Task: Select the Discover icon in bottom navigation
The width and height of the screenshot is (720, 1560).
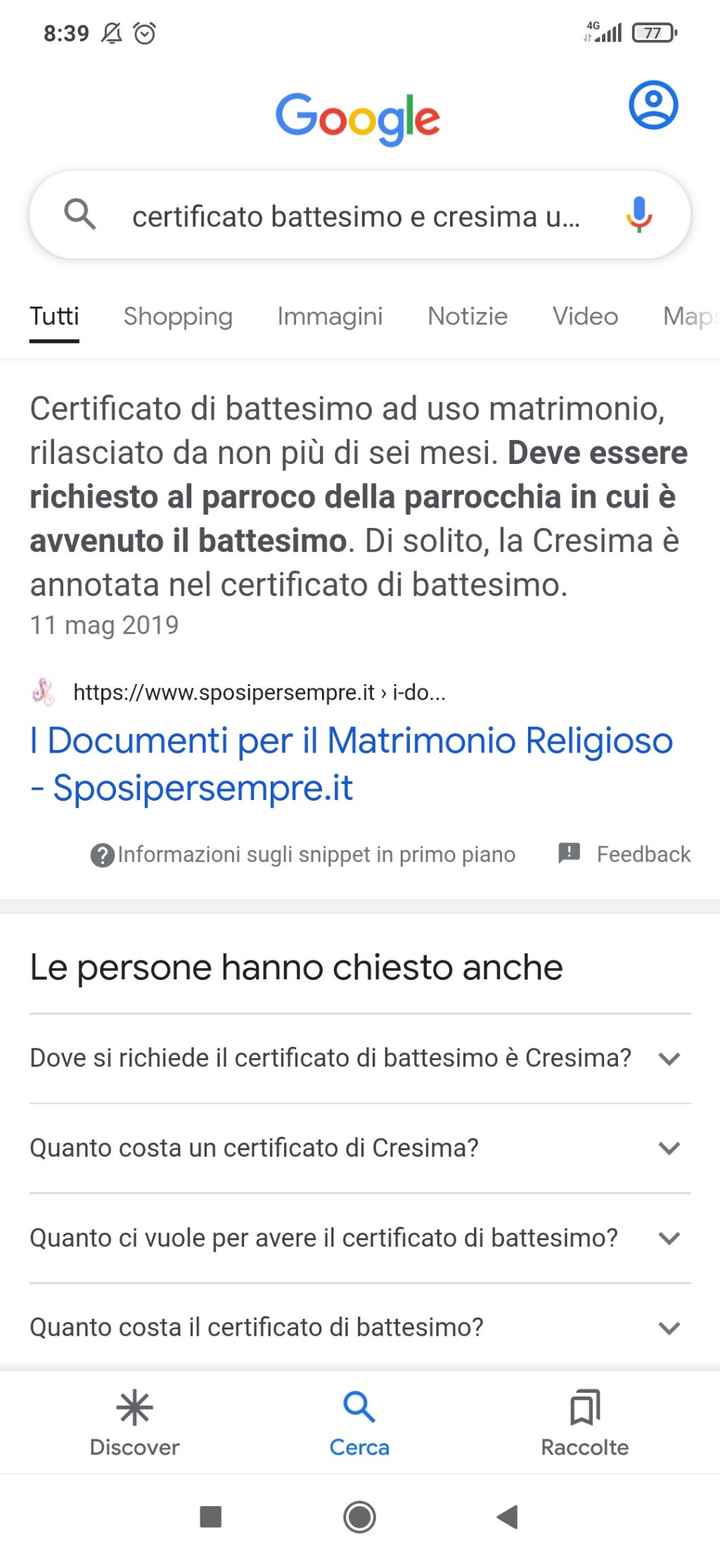Action: [134, 1412]
